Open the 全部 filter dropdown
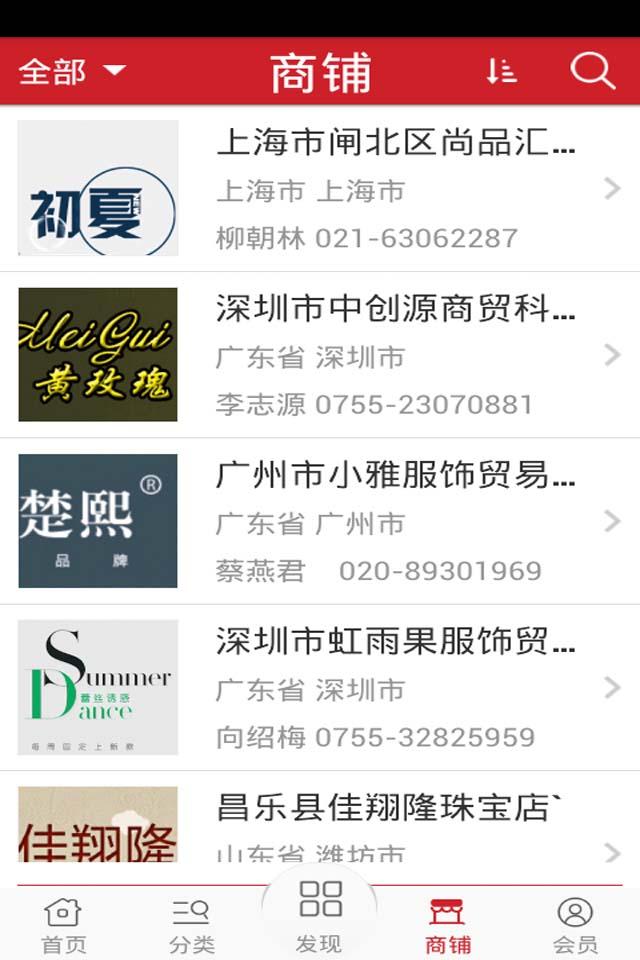Image resolution: width=640 pixels, height=960 pixels. tap(72, 71)
